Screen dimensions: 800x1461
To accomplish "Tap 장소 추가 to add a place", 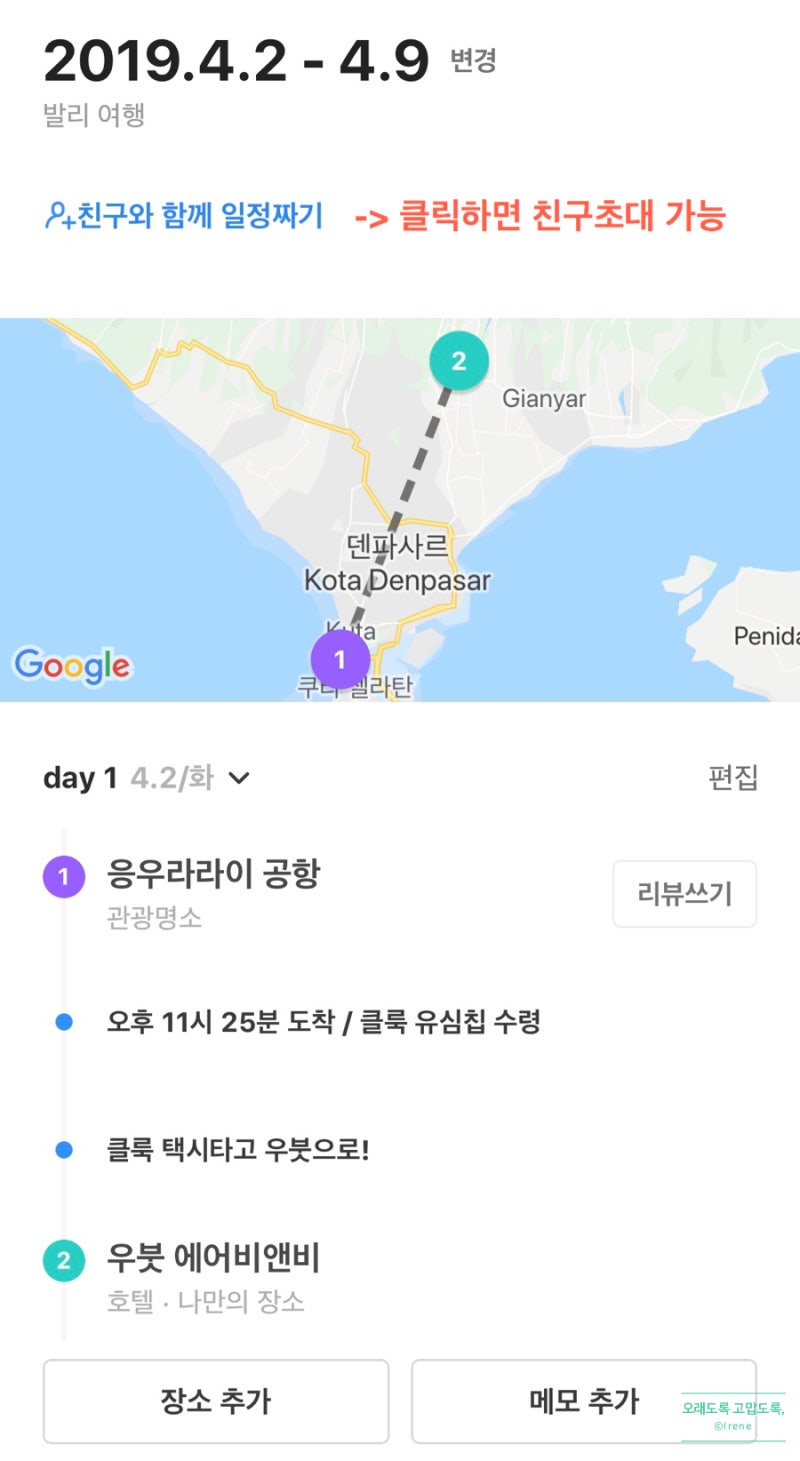I will (x=216, y=1401).
